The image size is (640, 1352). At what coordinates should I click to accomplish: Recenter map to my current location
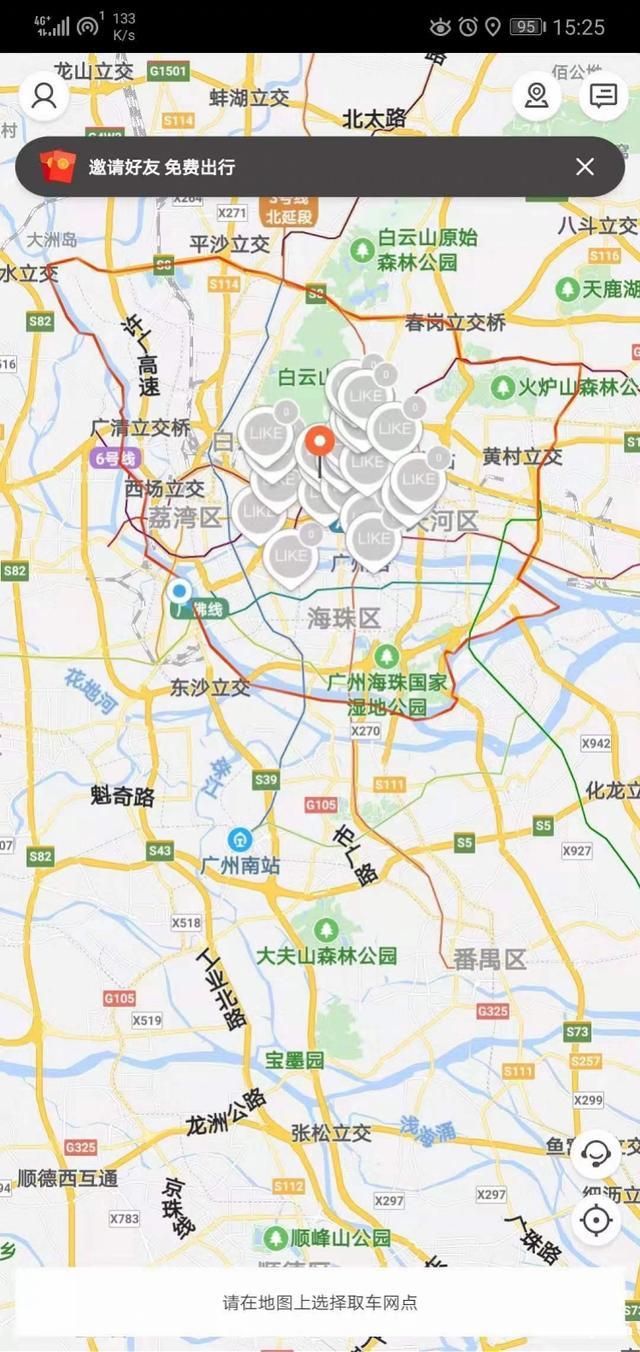pyautogui.click(x=596, y=1220)
